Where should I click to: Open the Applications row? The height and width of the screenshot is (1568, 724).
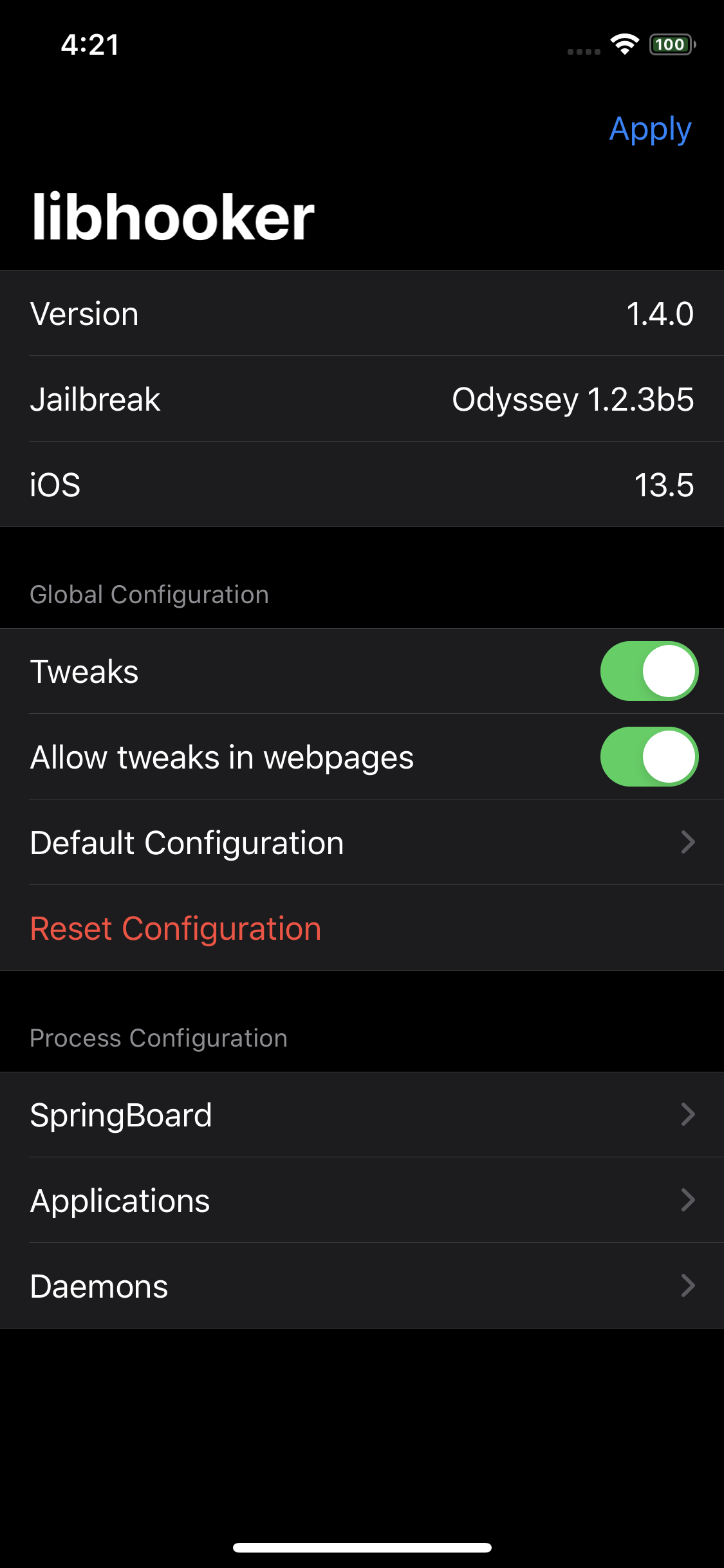tap(362, 1200)
